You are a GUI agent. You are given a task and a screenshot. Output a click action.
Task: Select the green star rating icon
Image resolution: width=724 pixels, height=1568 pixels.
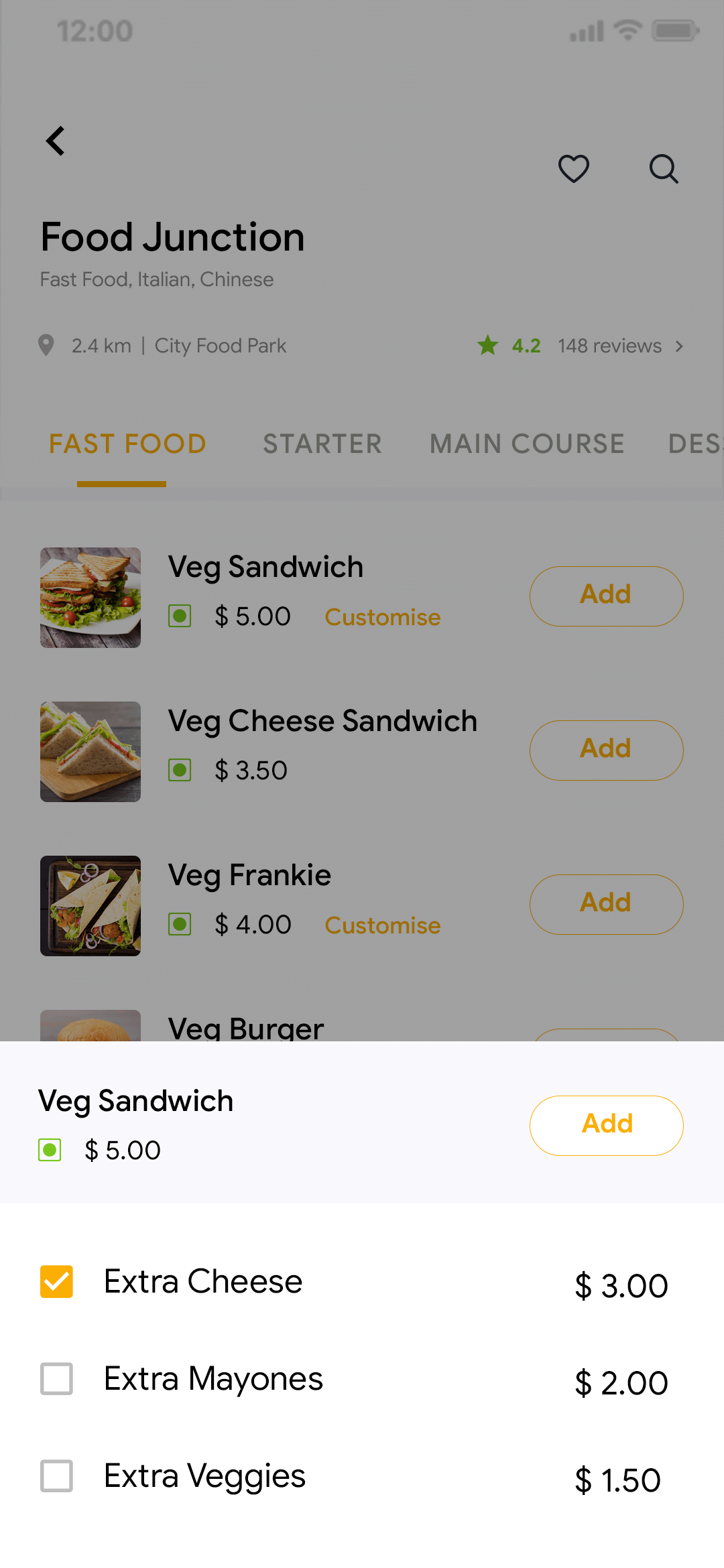point(487,346)
